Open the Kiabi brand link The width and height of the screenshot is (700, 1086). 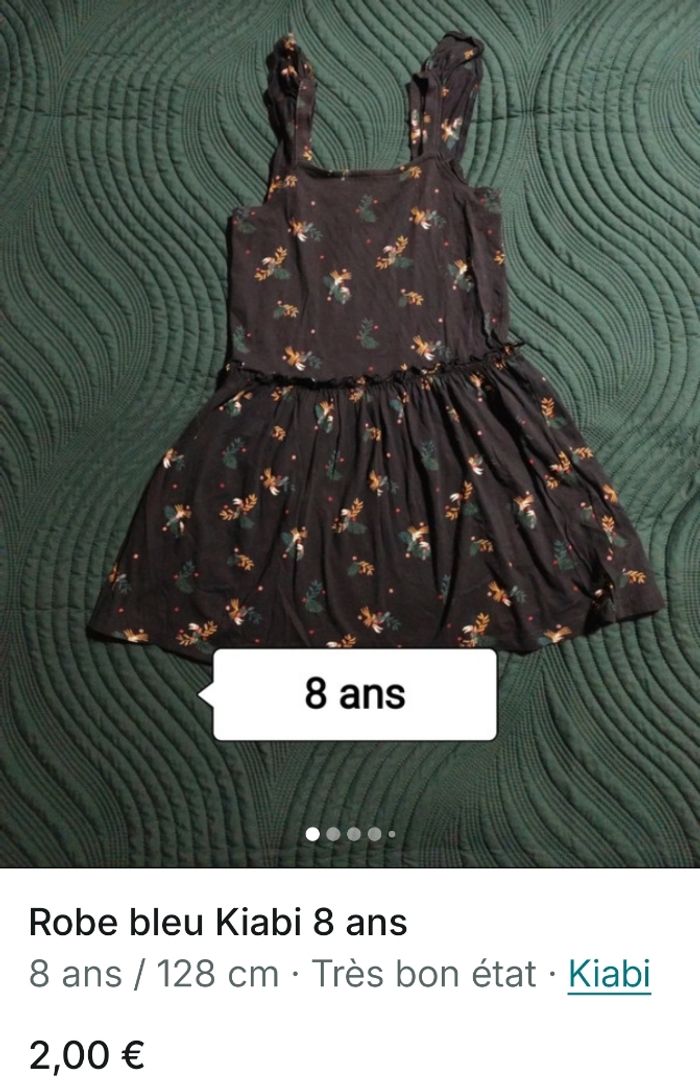point(609,973)
